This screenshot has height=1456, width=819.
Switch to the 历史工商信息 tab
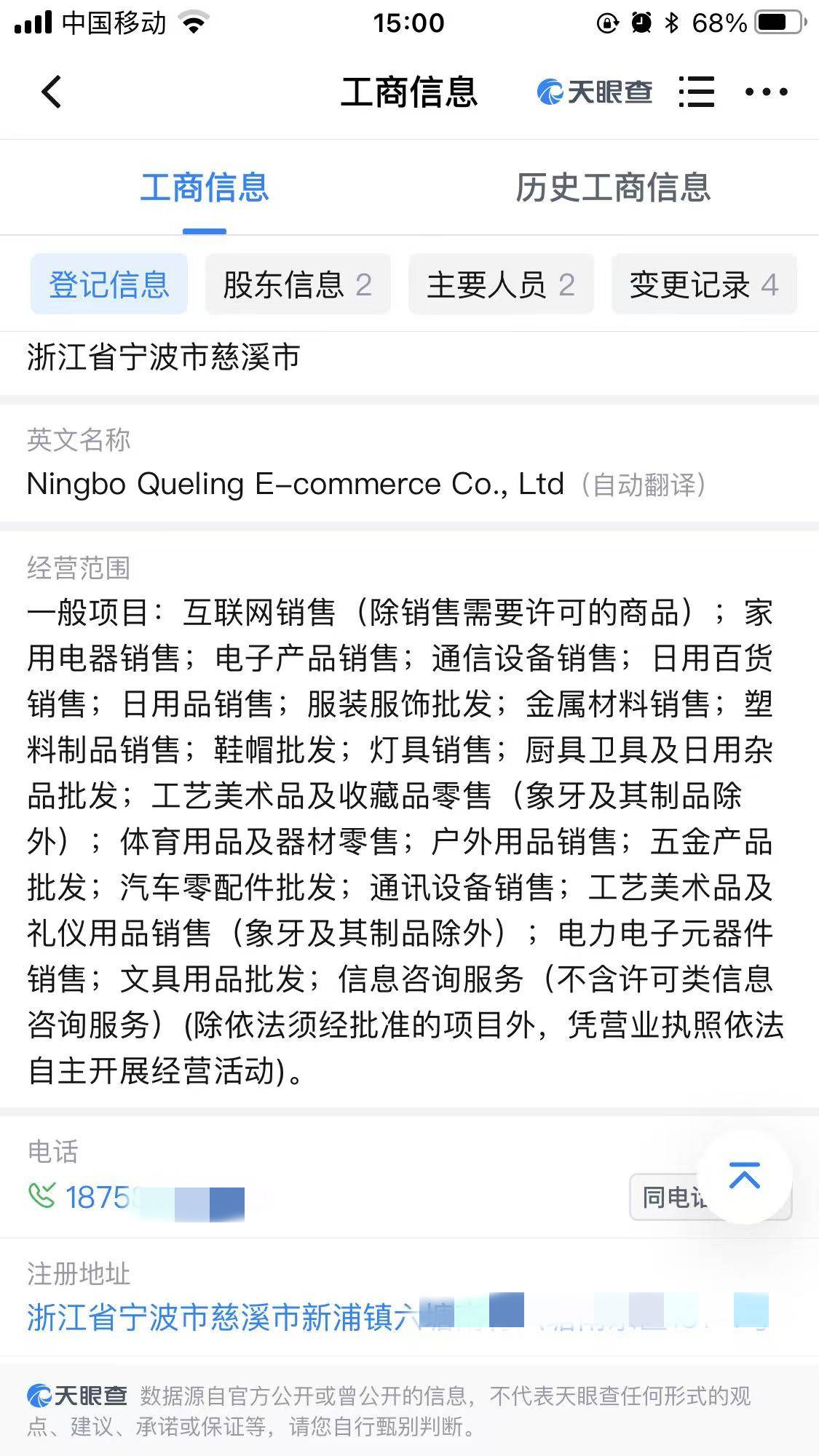pyautogui.click(x=612, y=188)
